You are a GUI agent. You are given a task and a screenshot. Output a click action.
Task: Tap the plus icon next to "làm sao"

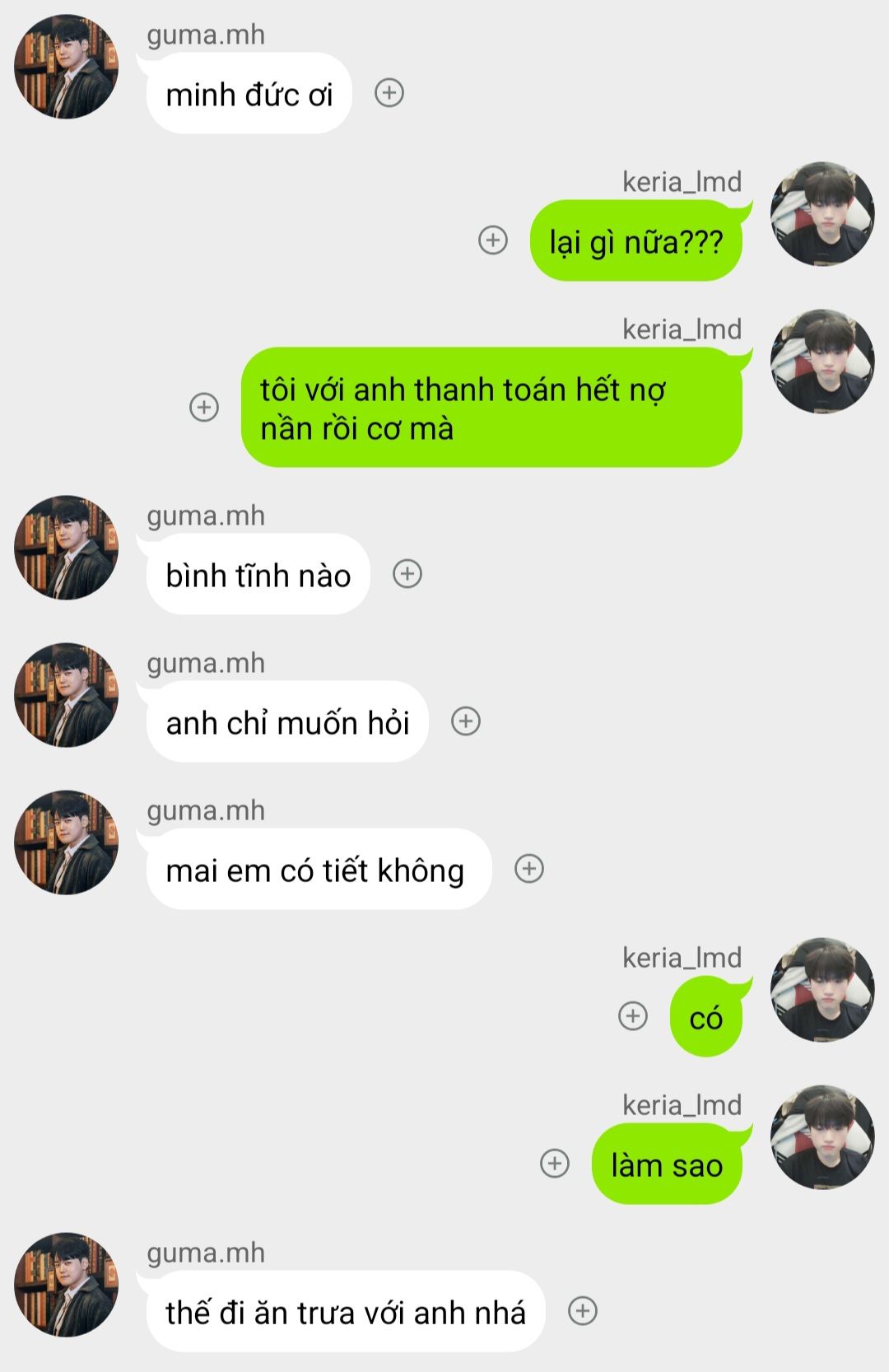555,1164
